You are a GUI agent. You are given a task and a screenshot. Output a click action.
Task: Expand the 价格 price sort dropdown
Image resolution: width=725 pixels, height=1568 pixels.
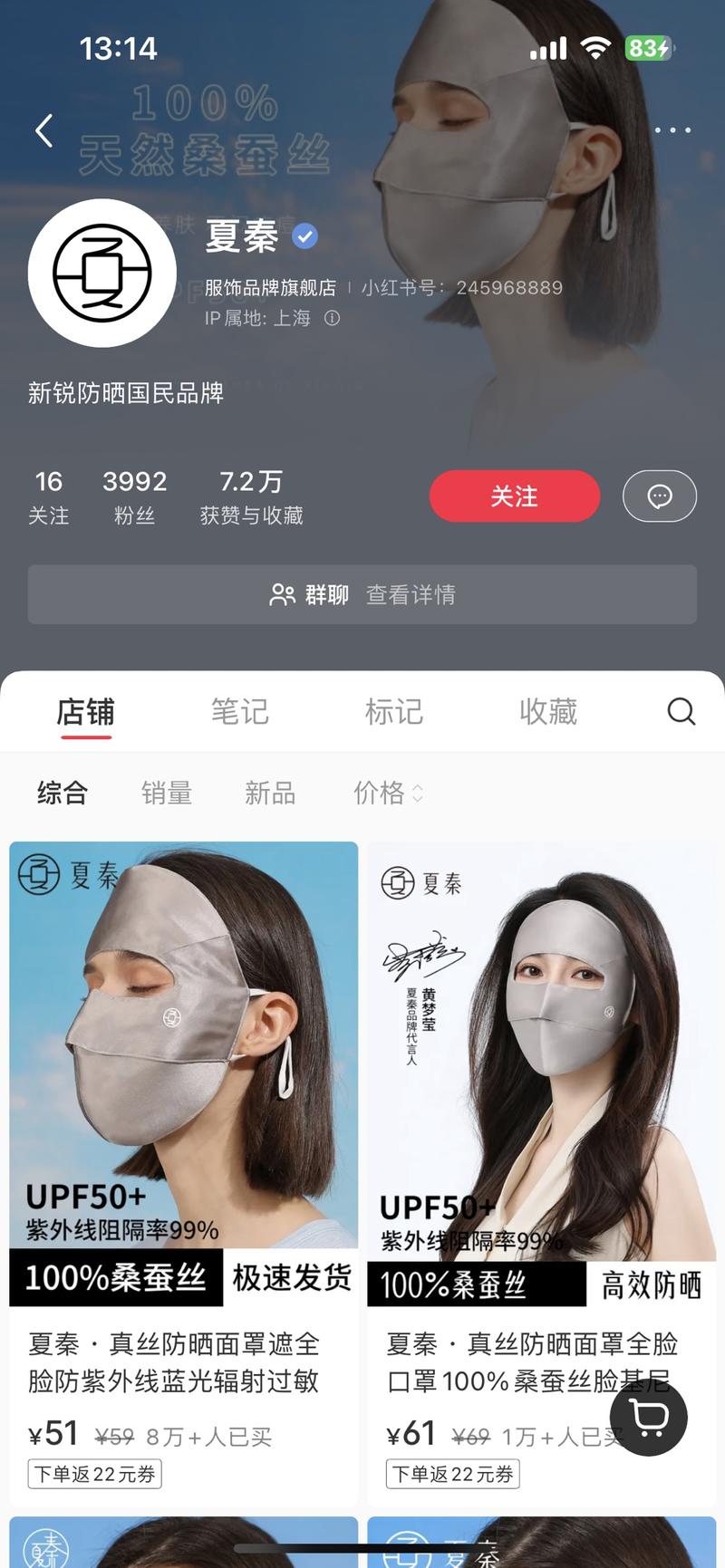(387, 794)
